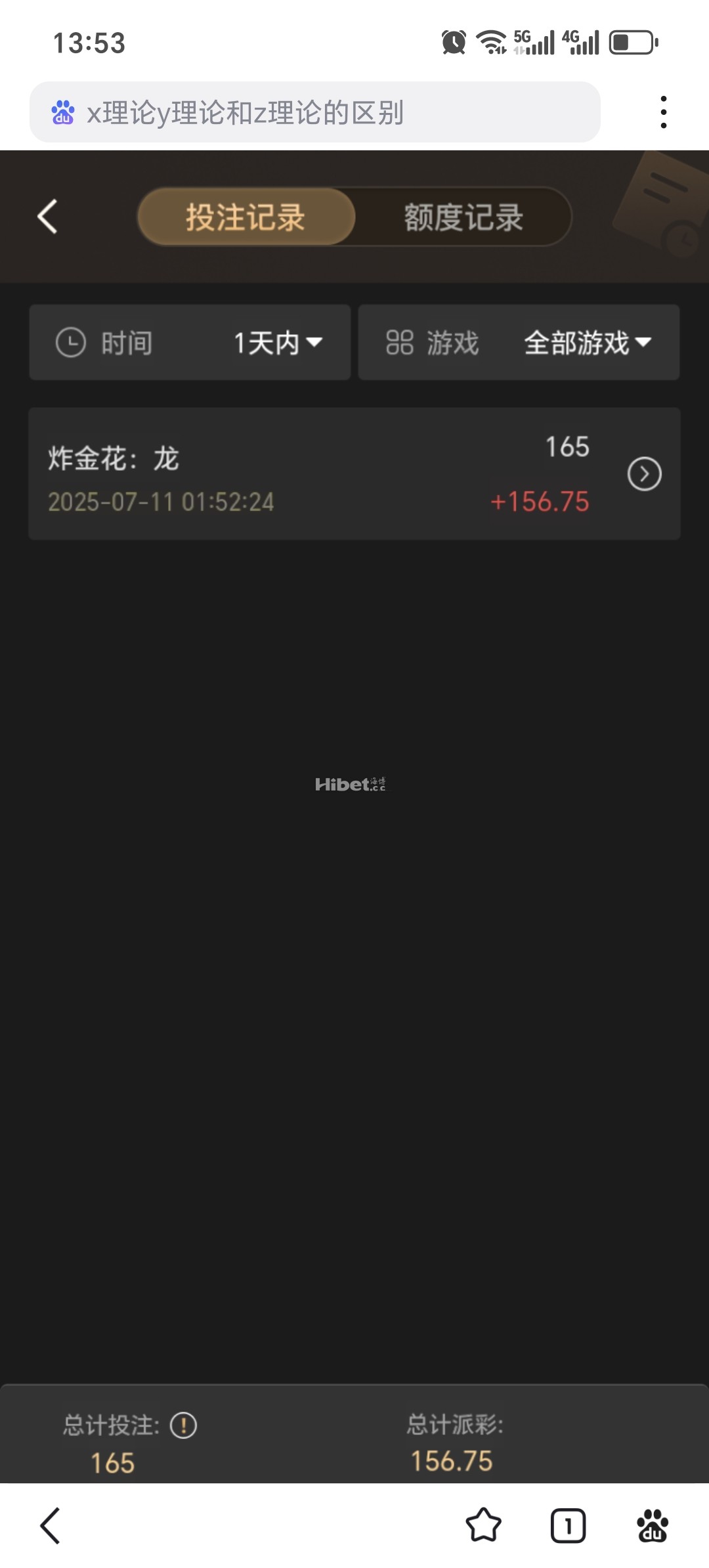Switch to the 额度记录 tab
This screenshot has height=1568, width=709.
463,217
